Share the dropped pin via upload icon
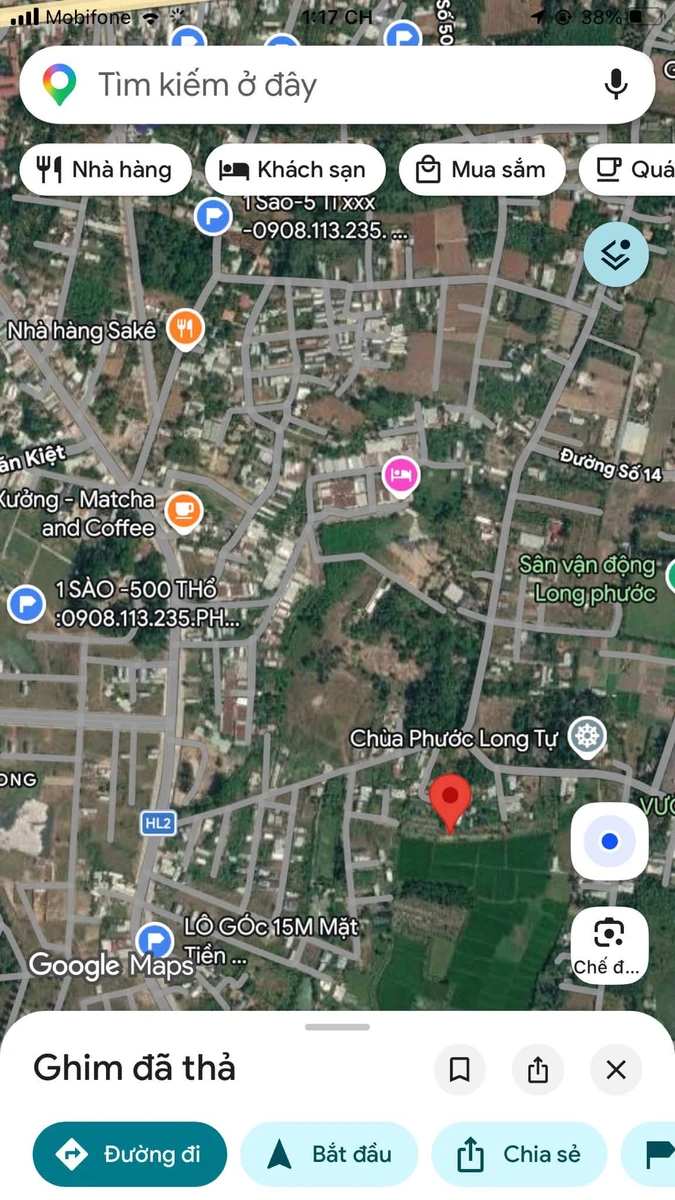This screenshot has width=675, height=1200. point(538,1070)
